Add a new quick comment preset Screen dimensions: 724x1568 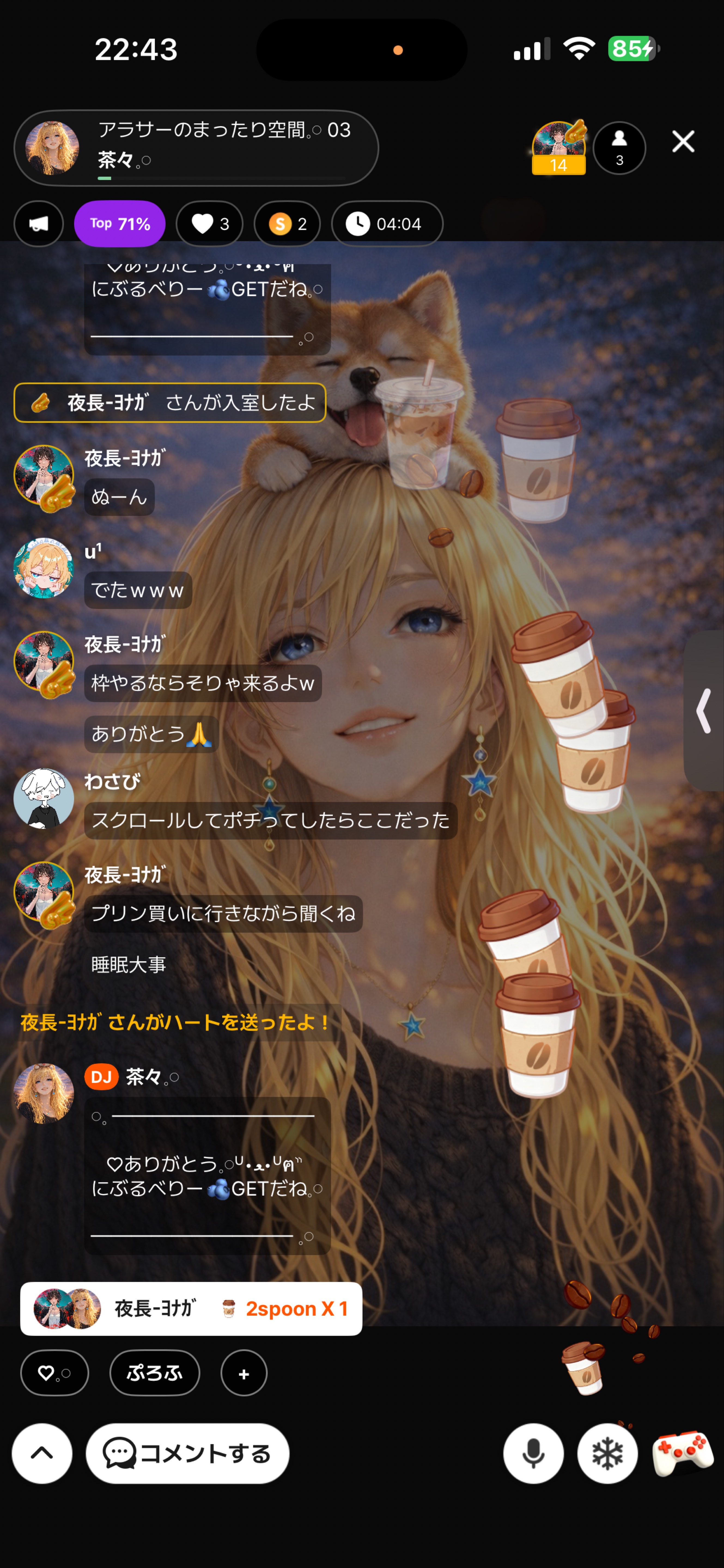coord(244,1373)
